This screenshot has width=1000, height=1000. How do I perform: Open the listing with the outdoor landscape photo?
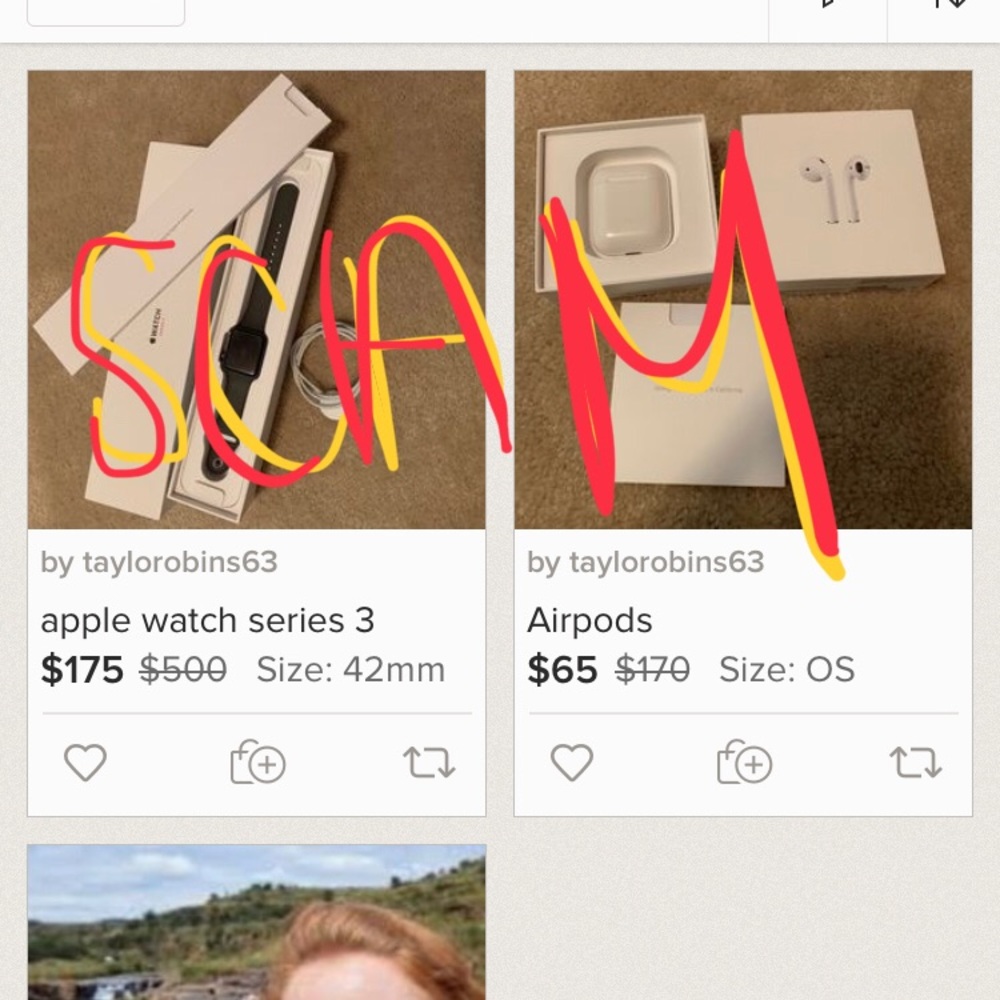257,922
